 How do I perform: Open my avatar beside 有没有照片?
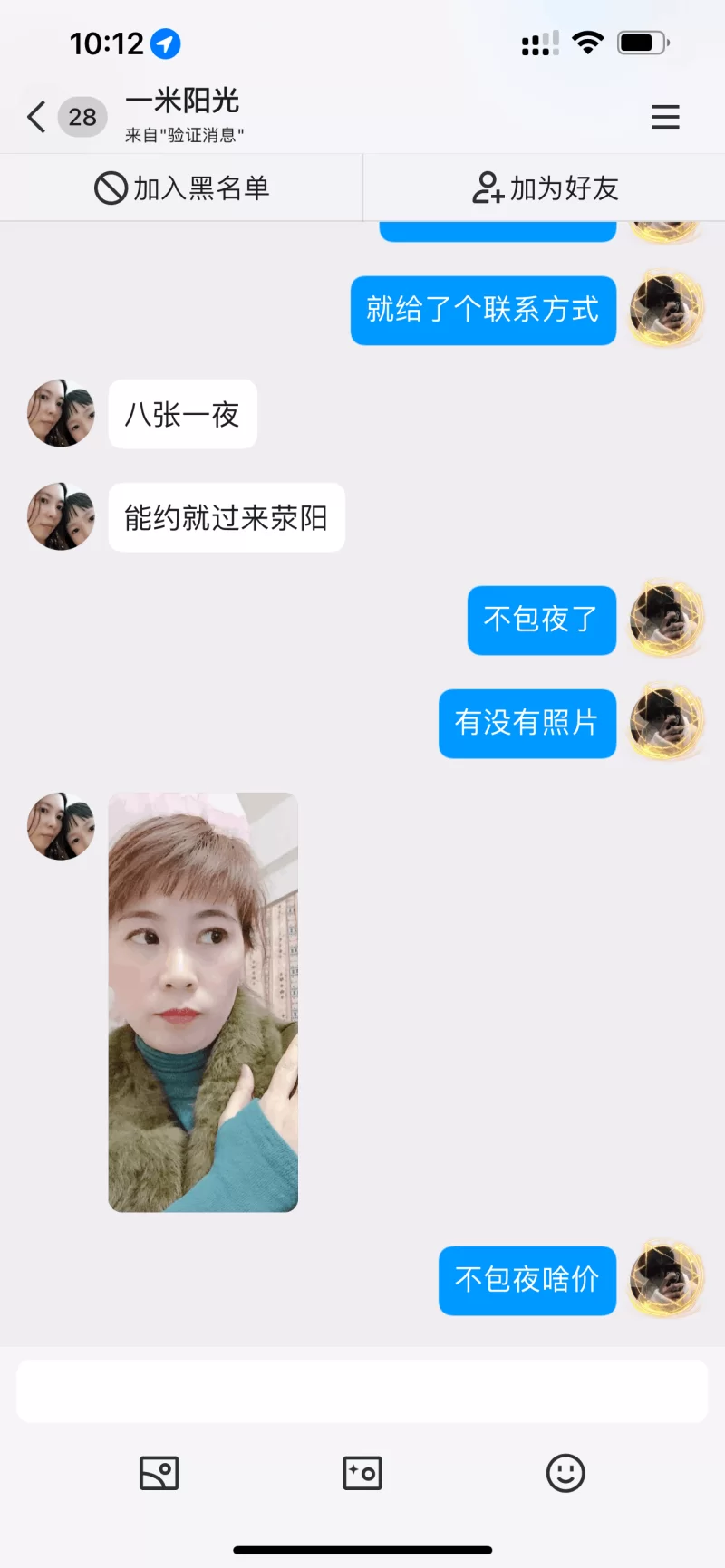tap(666, 723)
